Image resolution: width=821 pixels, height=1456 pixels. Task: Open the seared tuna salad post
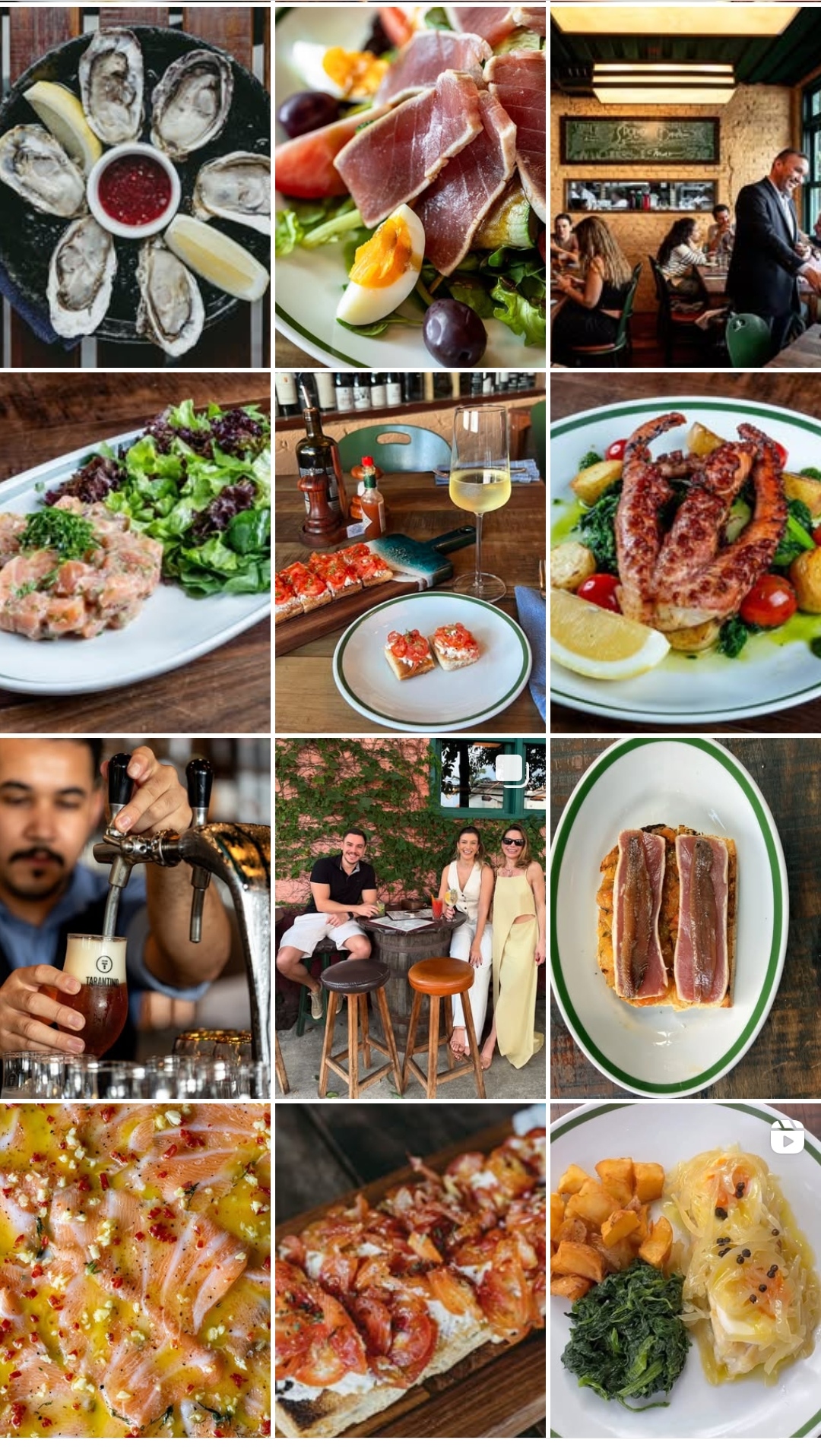(x=410, y=187)
